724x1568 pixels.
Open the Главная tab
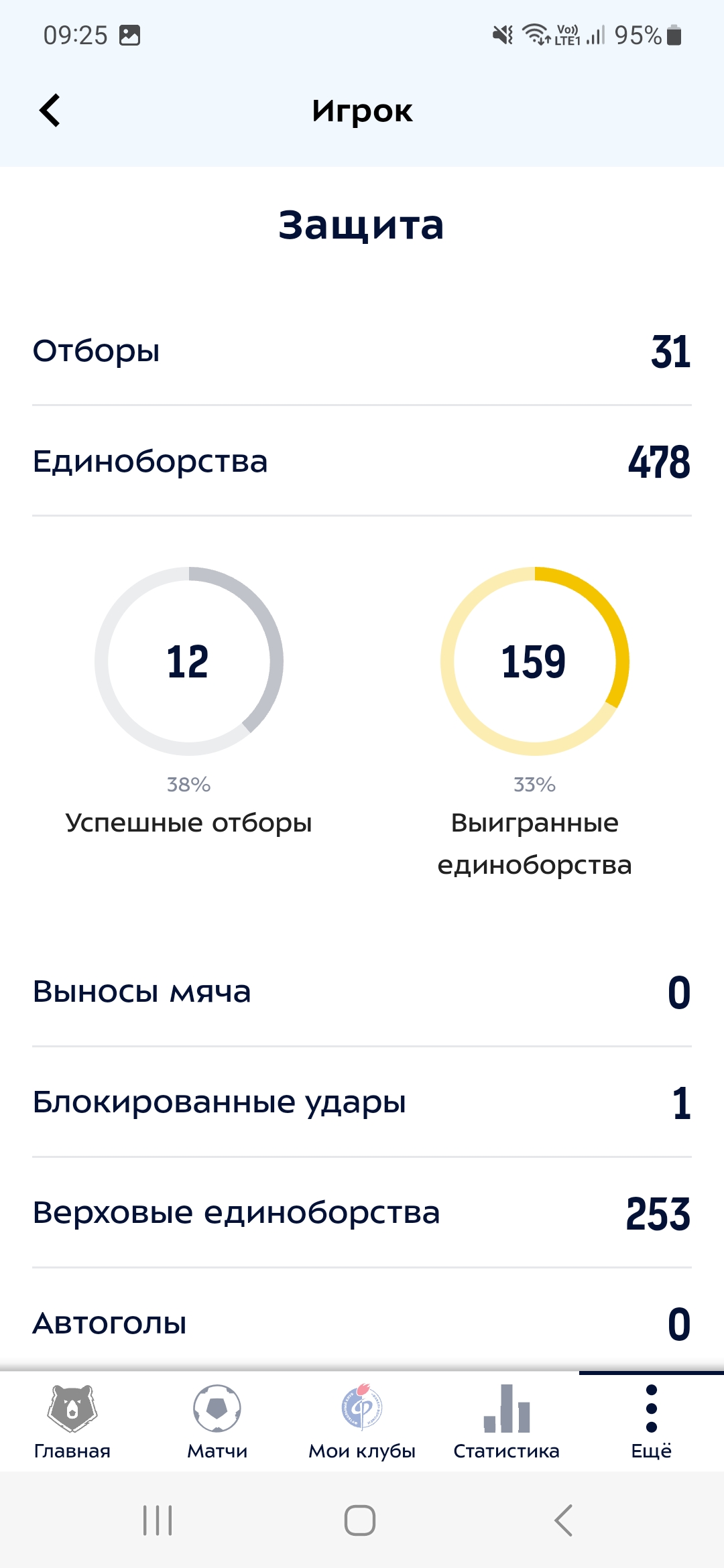(72, 1422)
